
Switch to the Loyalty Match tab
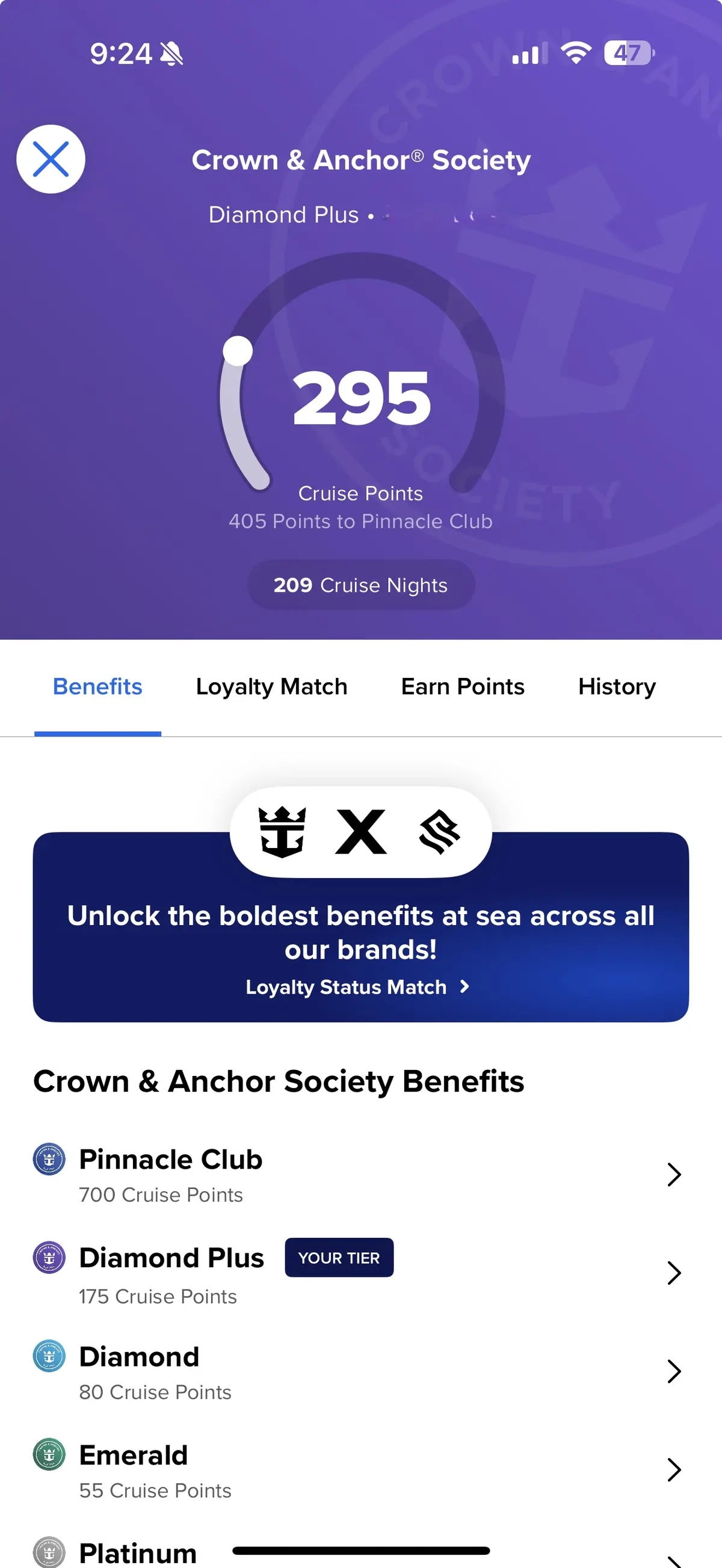pos(271,687)
